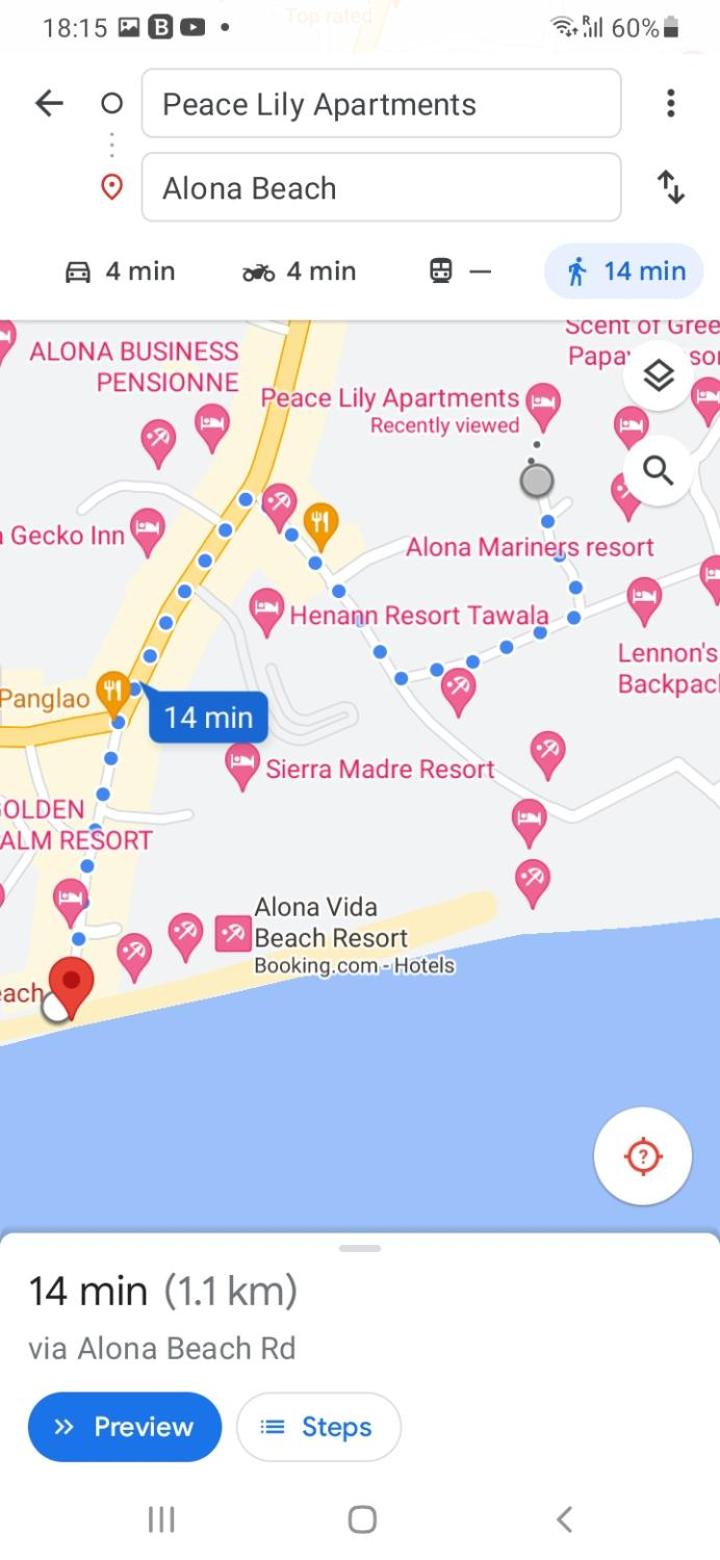Start the route Preview
Viewport: 720px width, 1560px height.
[125, 1427]
